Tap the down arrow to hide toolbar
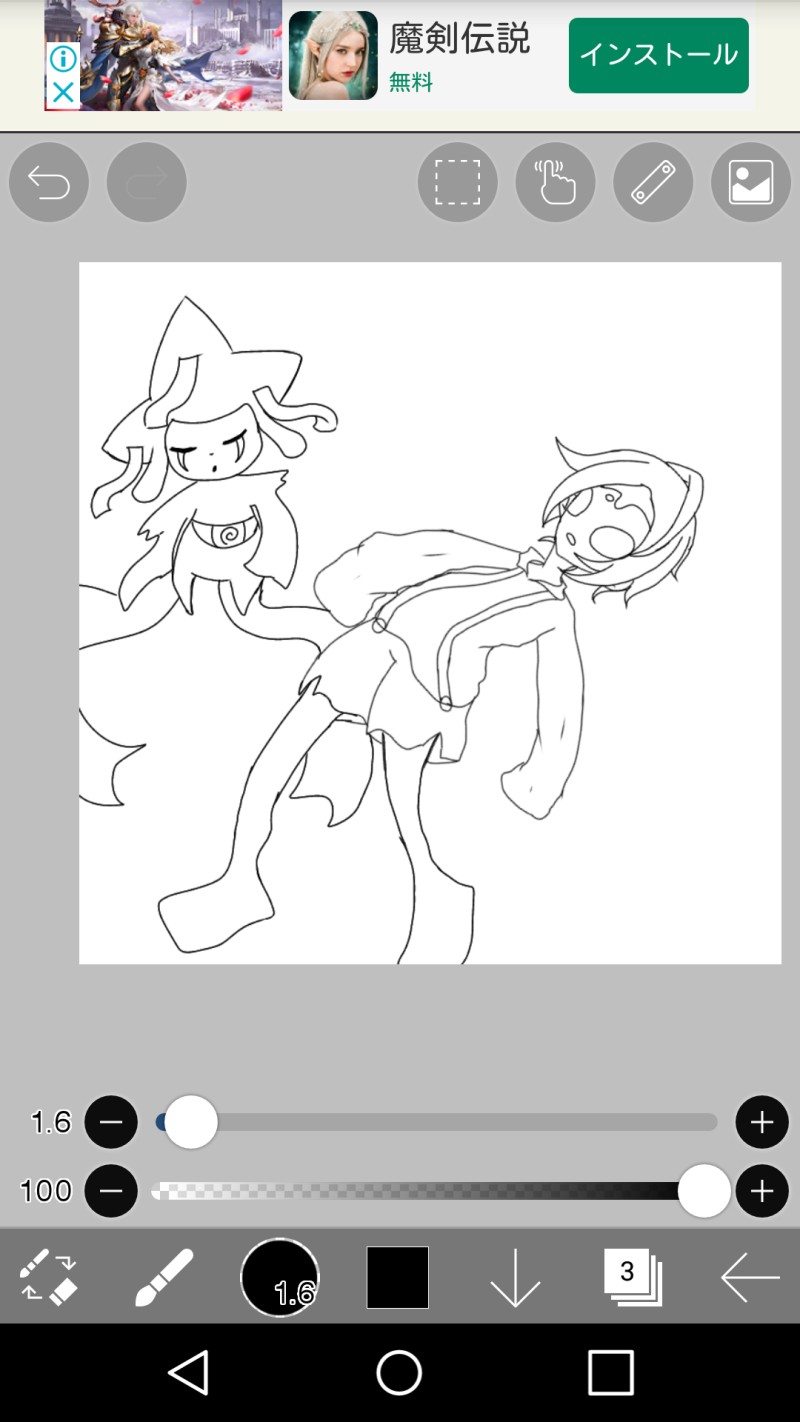The width and height of the screenshot is (800, 1422). click(x=515, y=1277)
